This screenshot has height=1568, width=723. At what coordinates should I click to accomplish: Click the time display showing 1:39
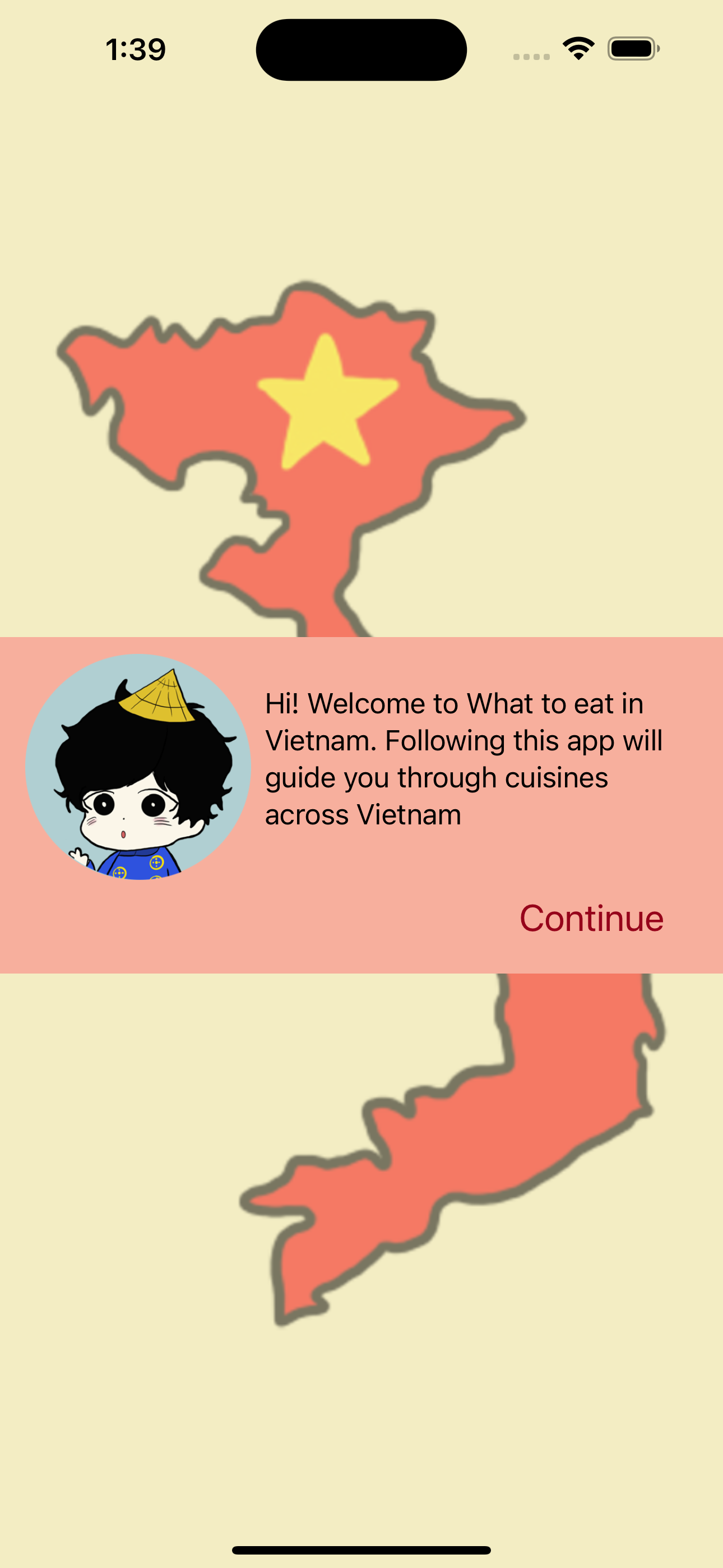135,50
